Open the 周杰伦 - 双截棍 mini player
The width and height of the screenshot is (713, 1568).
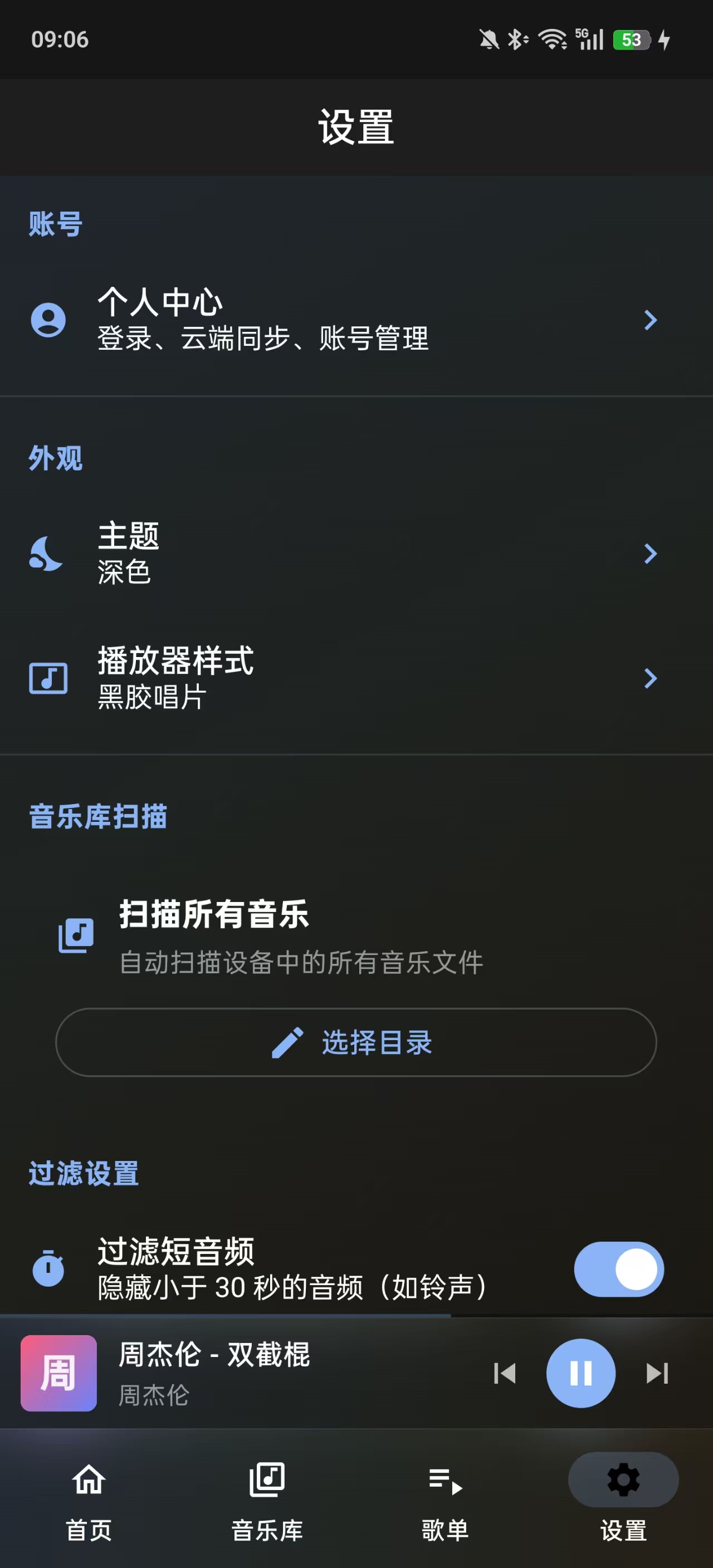(243, 1373)
